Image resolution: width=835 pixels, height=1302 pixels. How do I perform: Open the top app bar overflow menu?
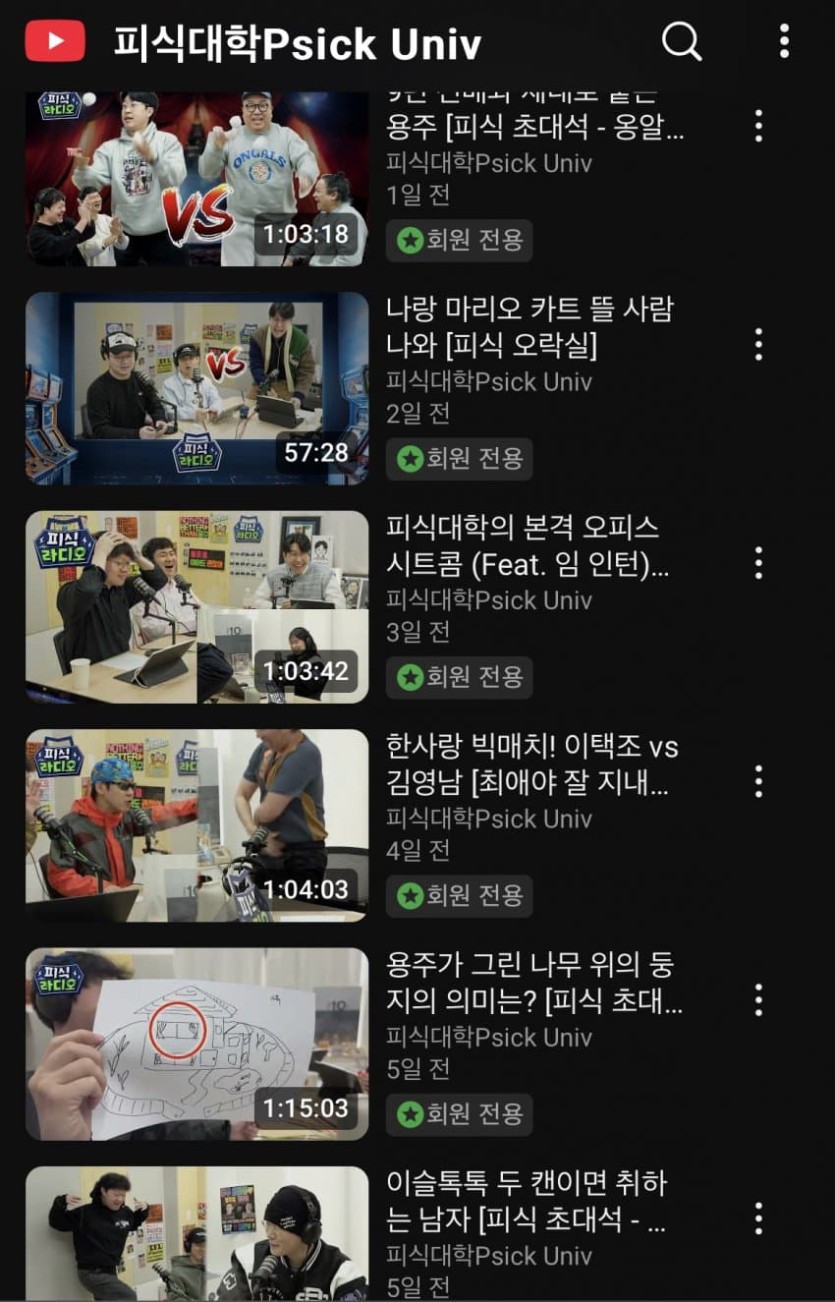click(x=784, y=42)
